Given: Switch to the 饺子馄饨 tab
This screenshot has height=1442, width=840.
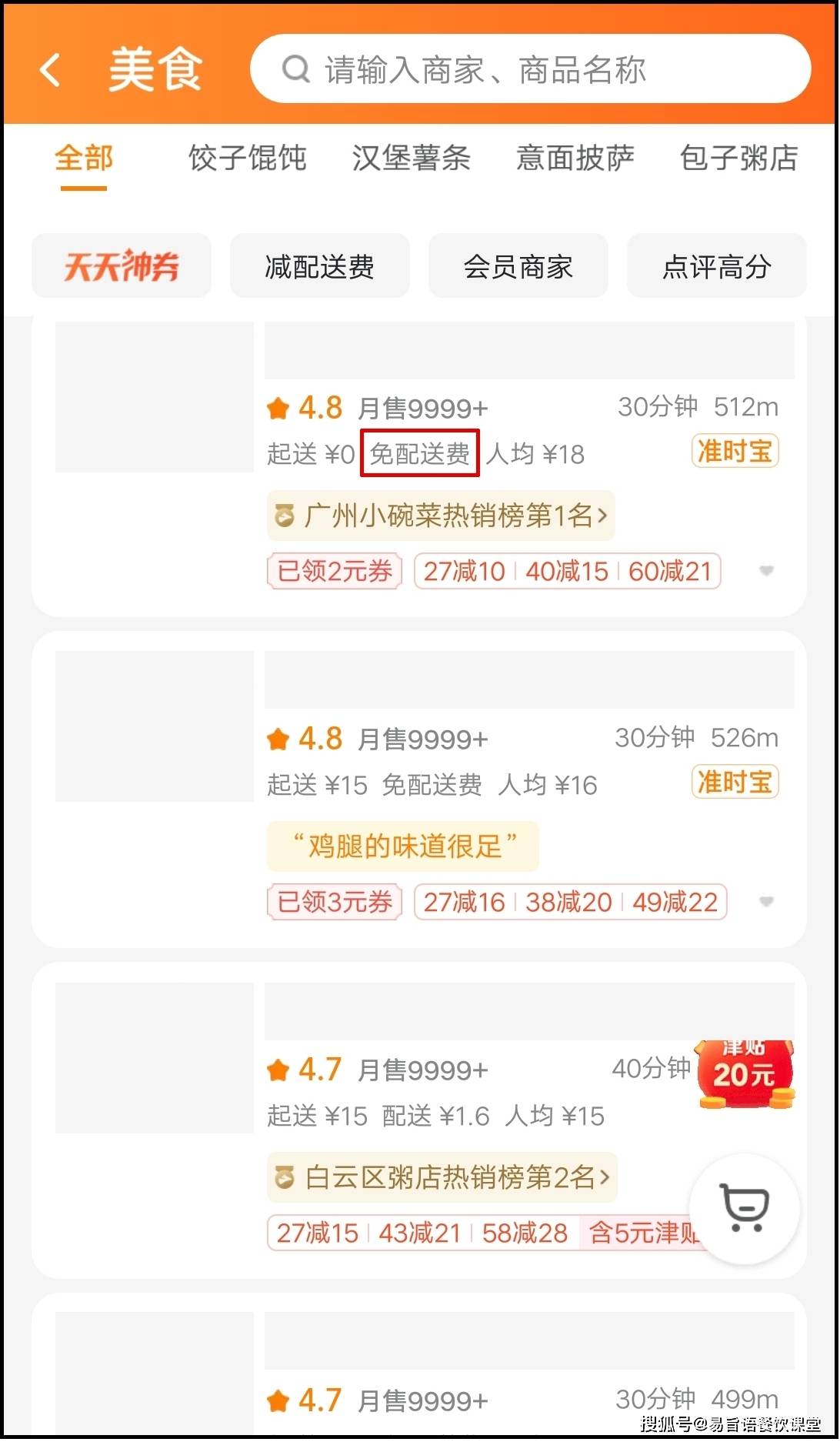Looking at the screenshot, I should pyautogui.click(x=247, y=159).
